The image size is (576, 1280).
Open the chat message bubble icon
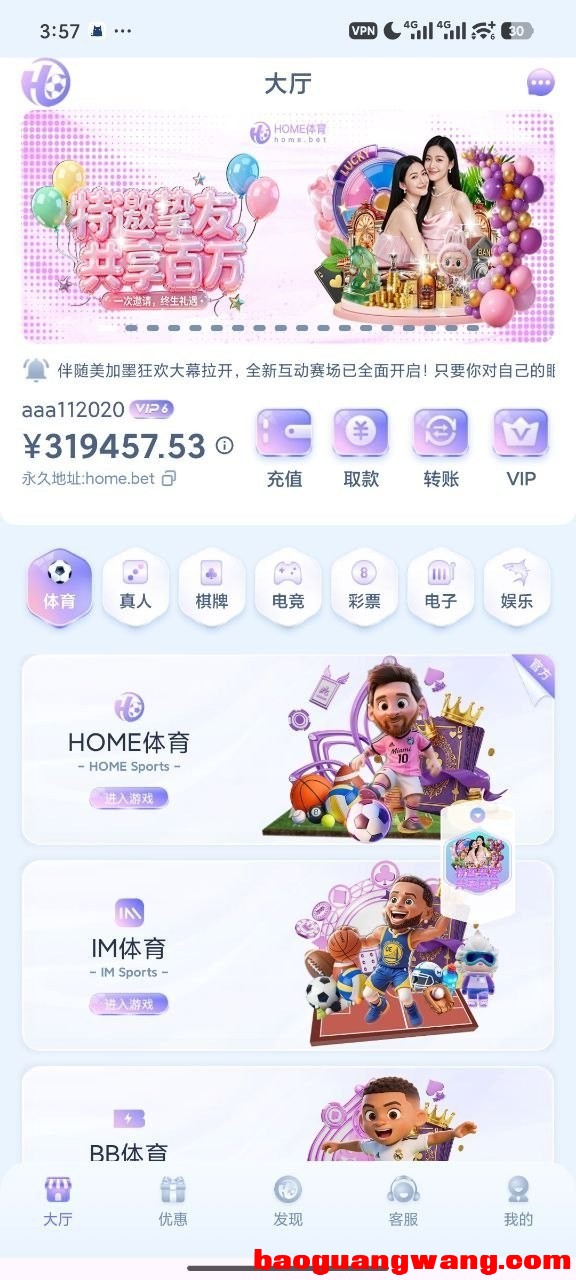tap(540, 82)
